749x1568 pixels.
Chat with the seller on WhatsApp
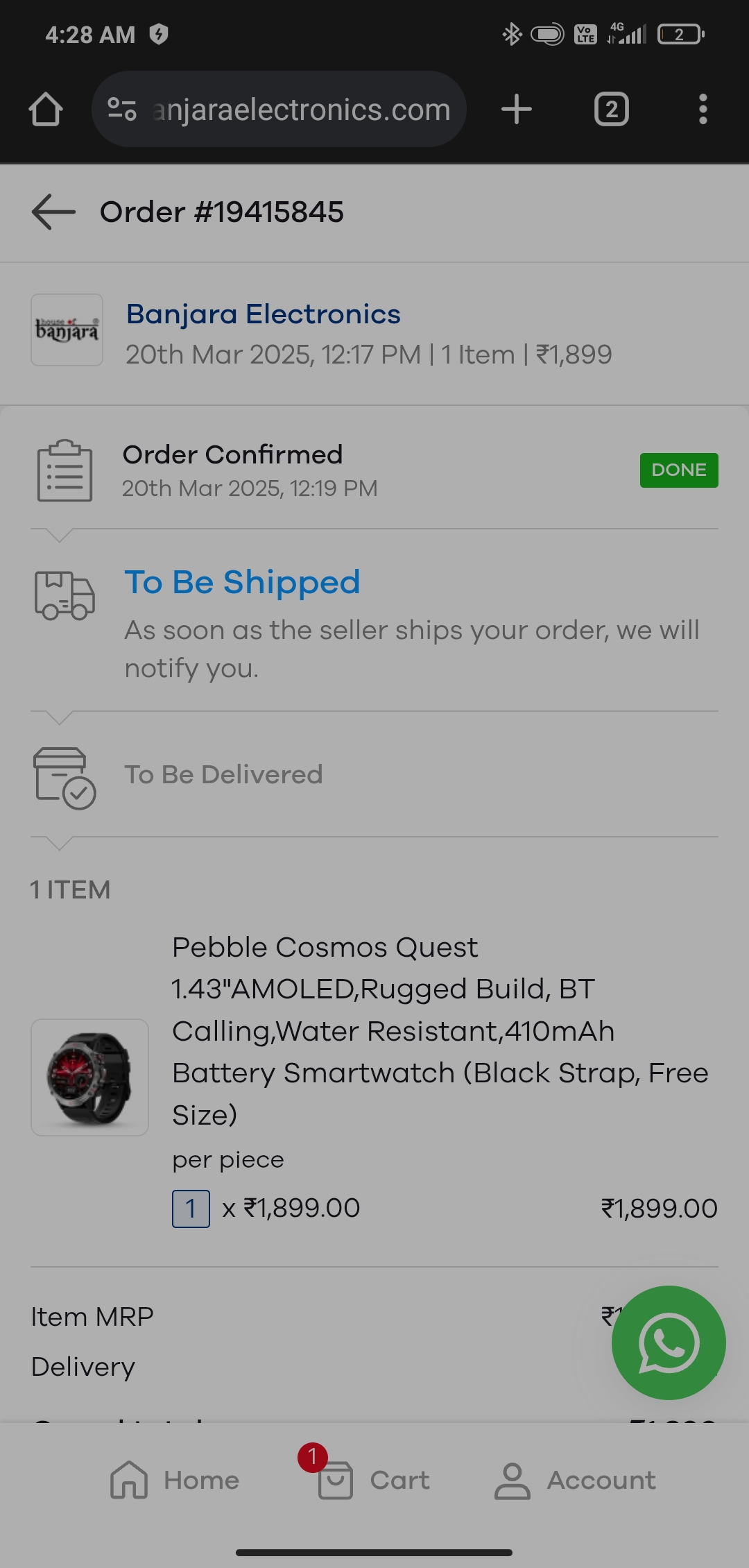[x=668, y=1343]
